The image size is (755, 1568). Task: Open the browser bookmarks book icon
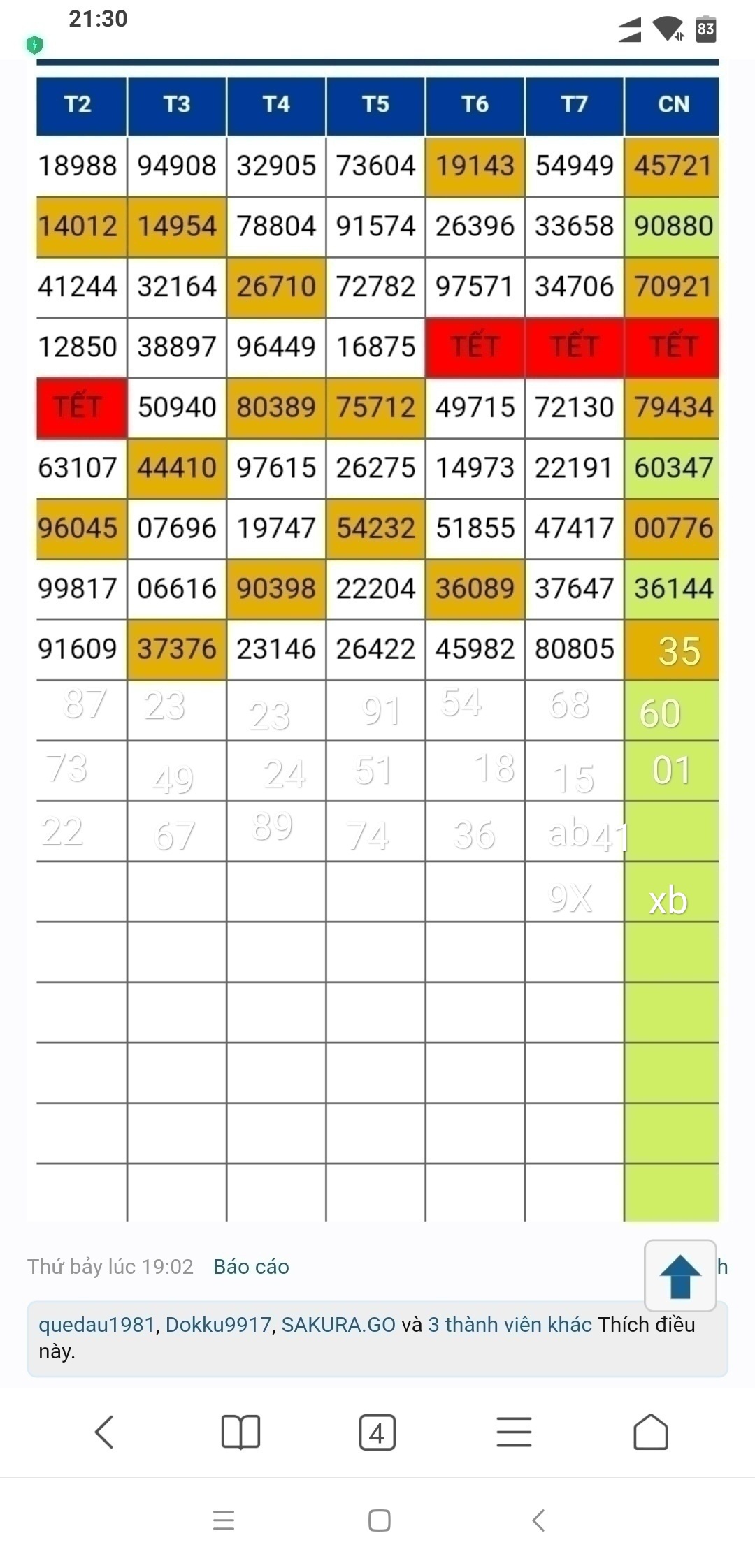pyautogui.click(x=240, y=1432)
